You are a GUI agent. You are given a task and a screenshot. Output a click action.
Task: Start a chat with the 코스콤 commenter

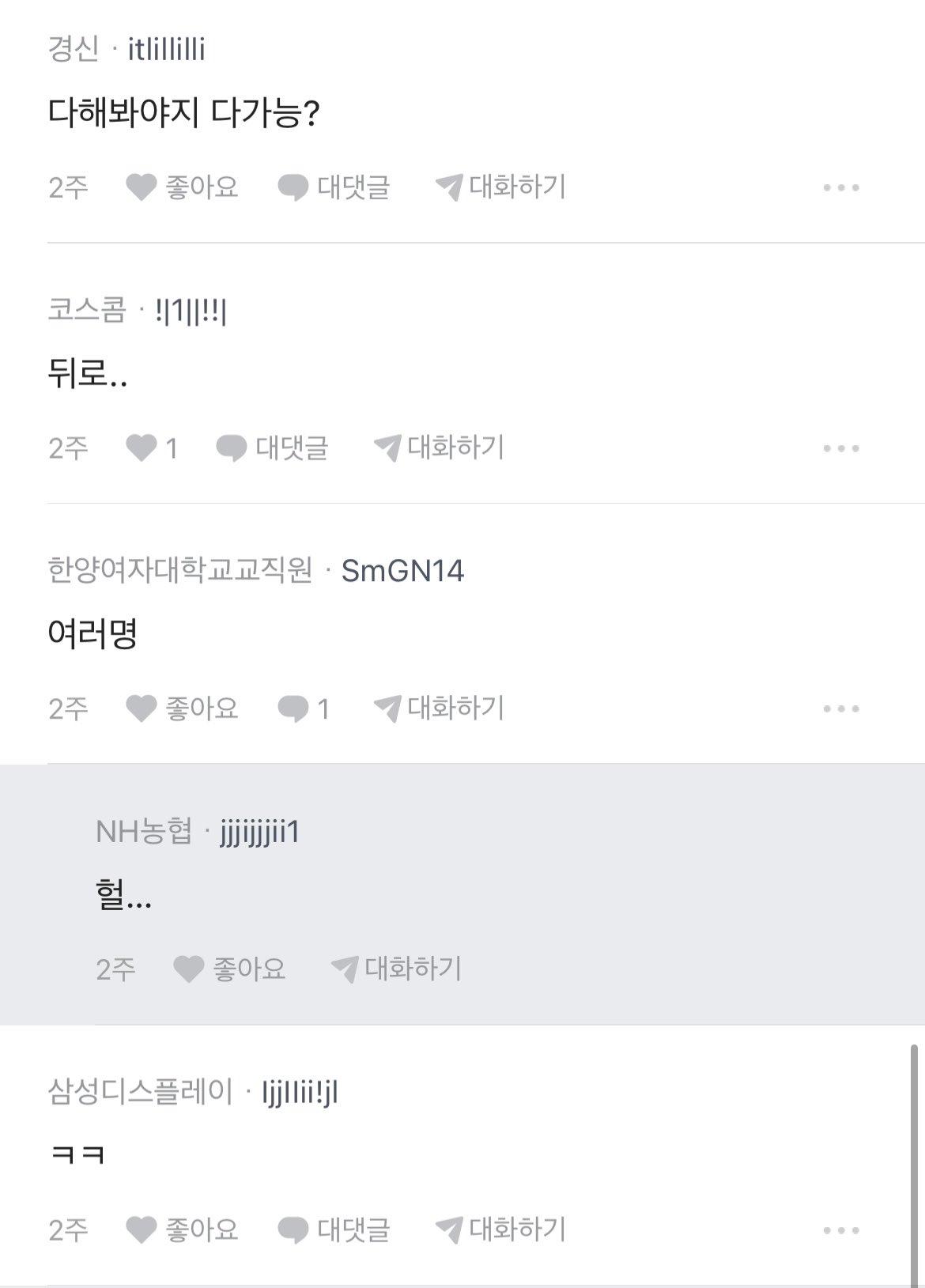click(x=439, y=448)
